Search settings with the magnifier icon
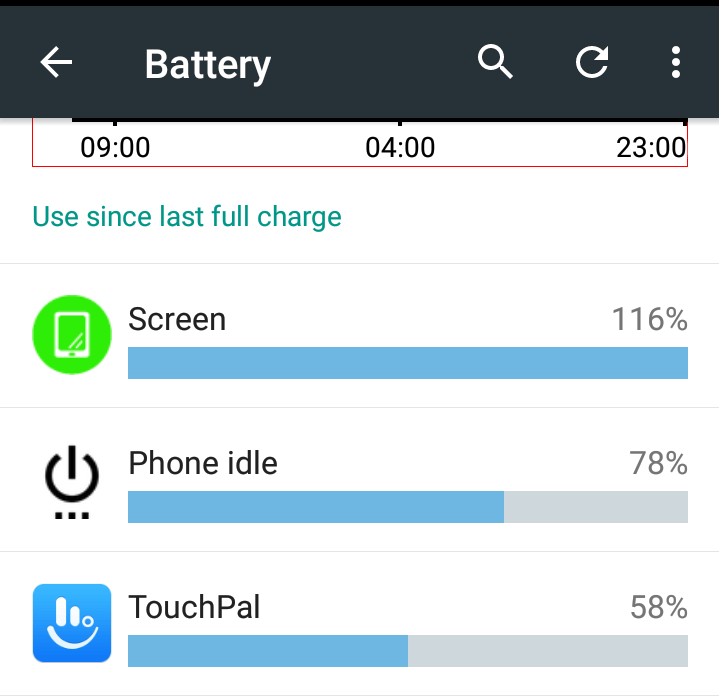 point(495,63)
